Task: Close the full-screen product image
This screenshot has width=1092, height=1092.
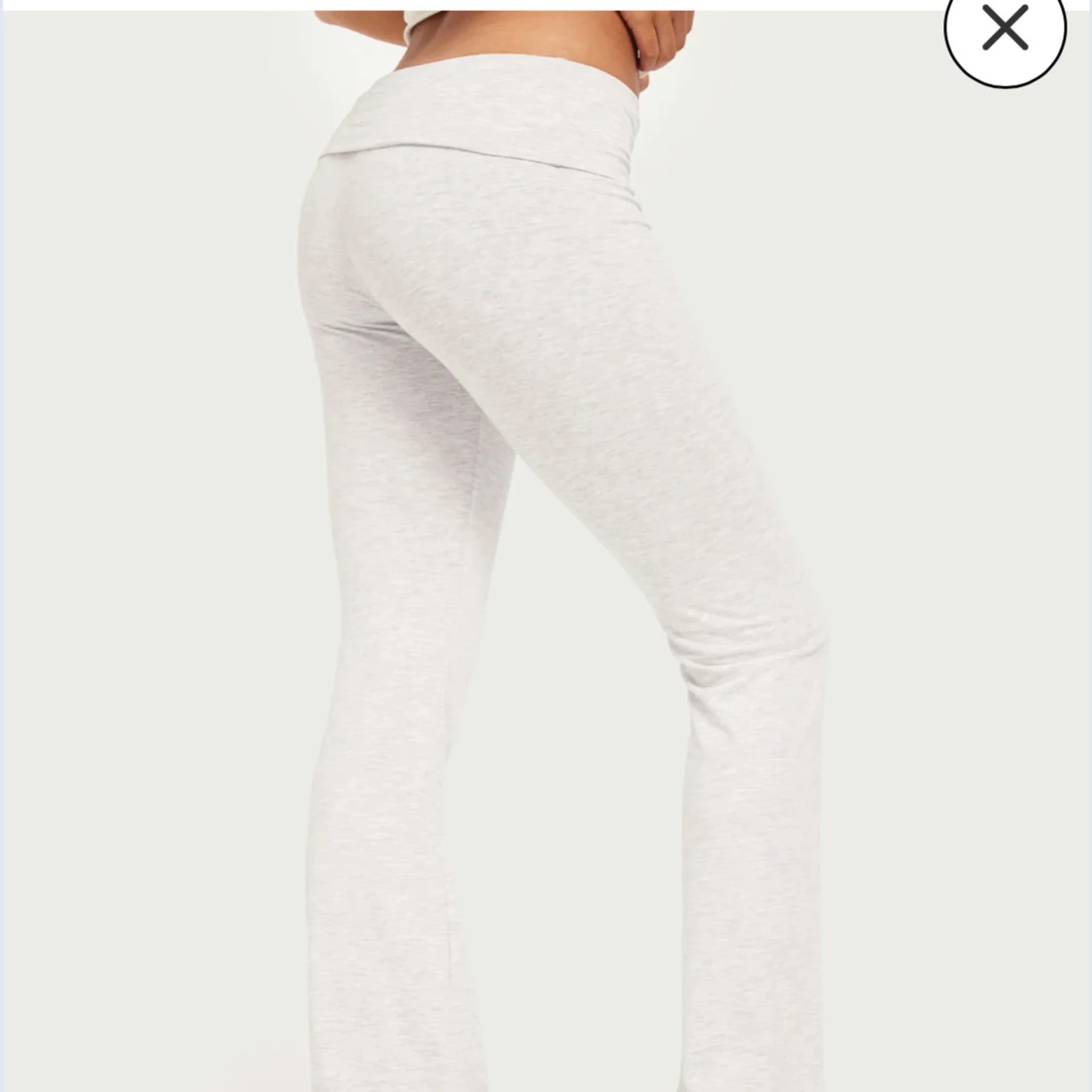Action: point(1005,29)
